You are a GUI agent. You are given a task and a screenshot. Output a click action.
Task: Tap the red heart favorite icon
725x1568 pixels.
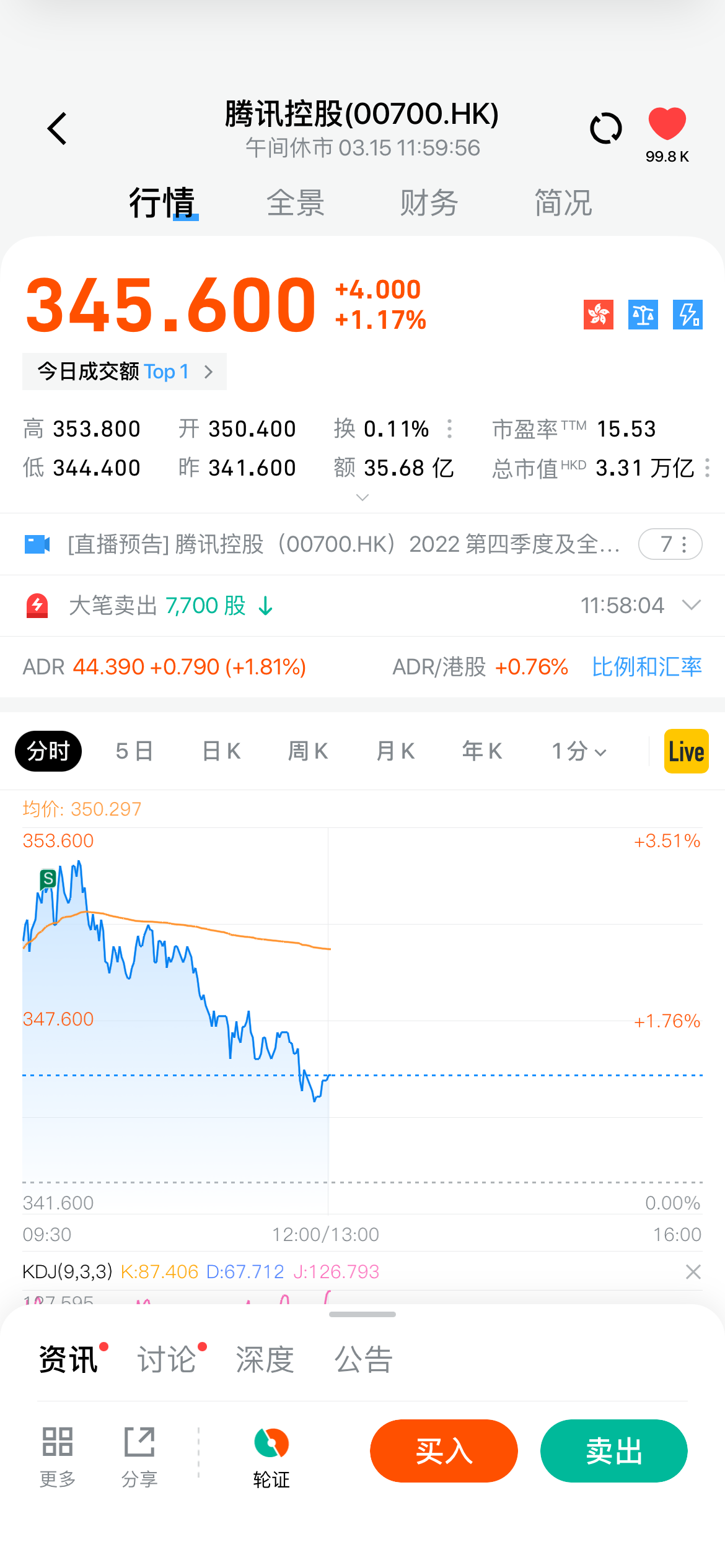[667, 124]
